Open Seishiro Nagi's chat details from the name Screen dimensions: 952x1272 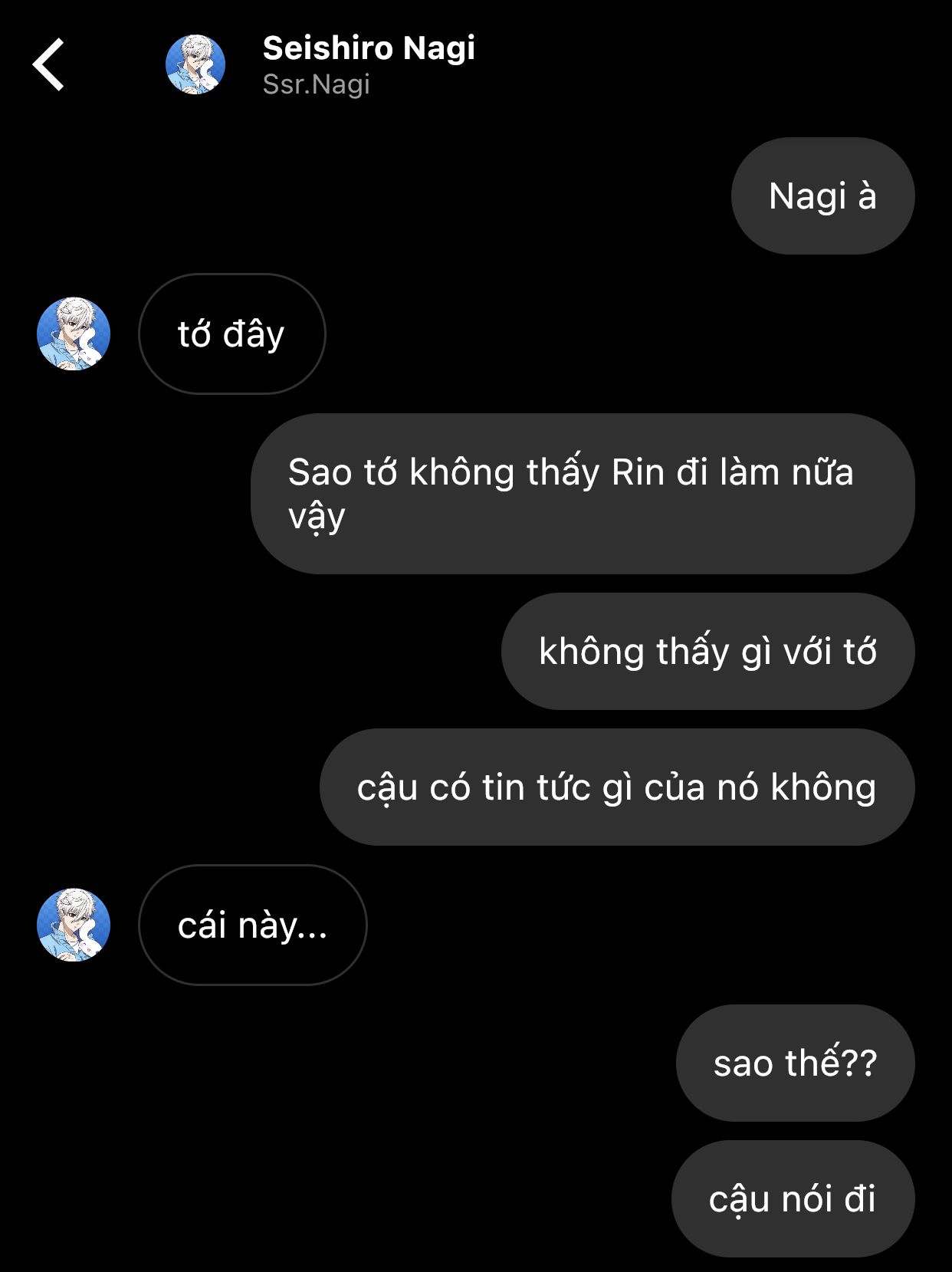pyautogui.click(x=368, y=49)
